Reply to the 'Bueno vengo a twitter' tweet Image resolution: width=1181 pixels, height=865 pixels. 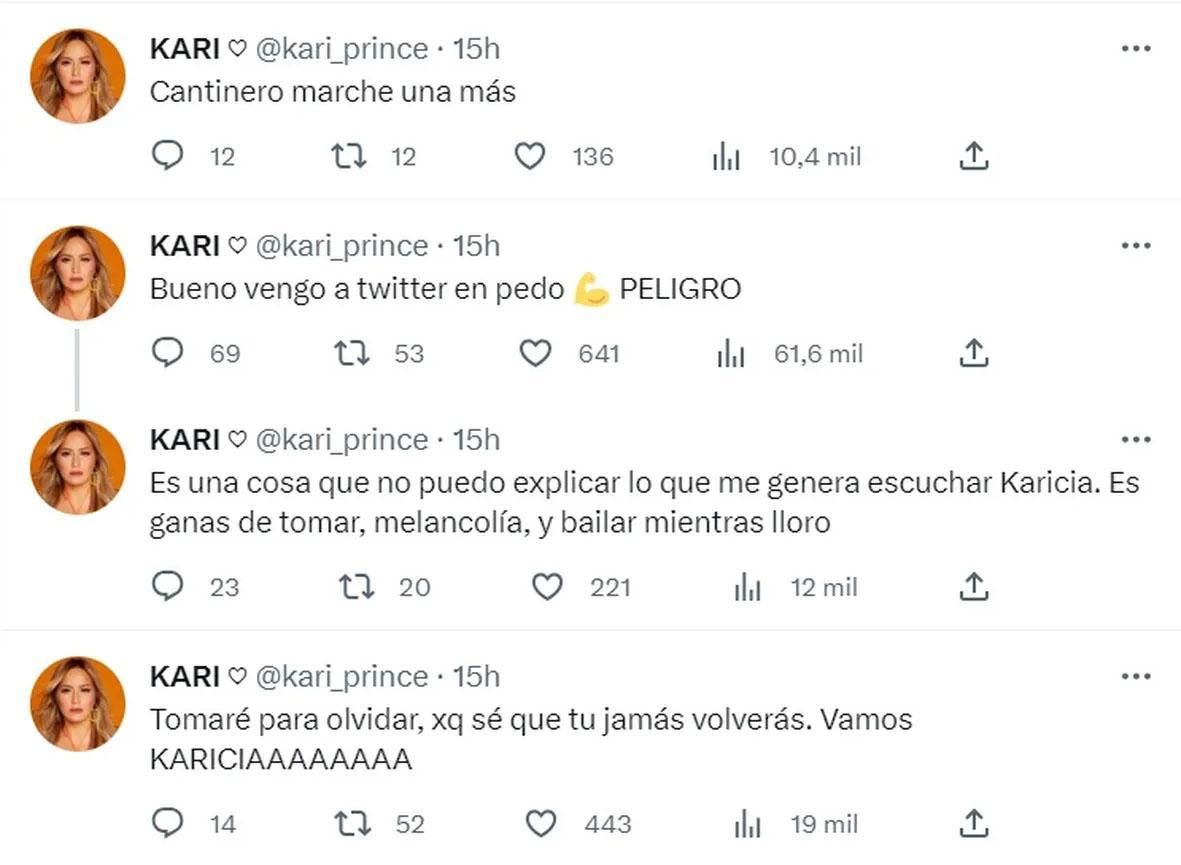[x=168, y=353]
